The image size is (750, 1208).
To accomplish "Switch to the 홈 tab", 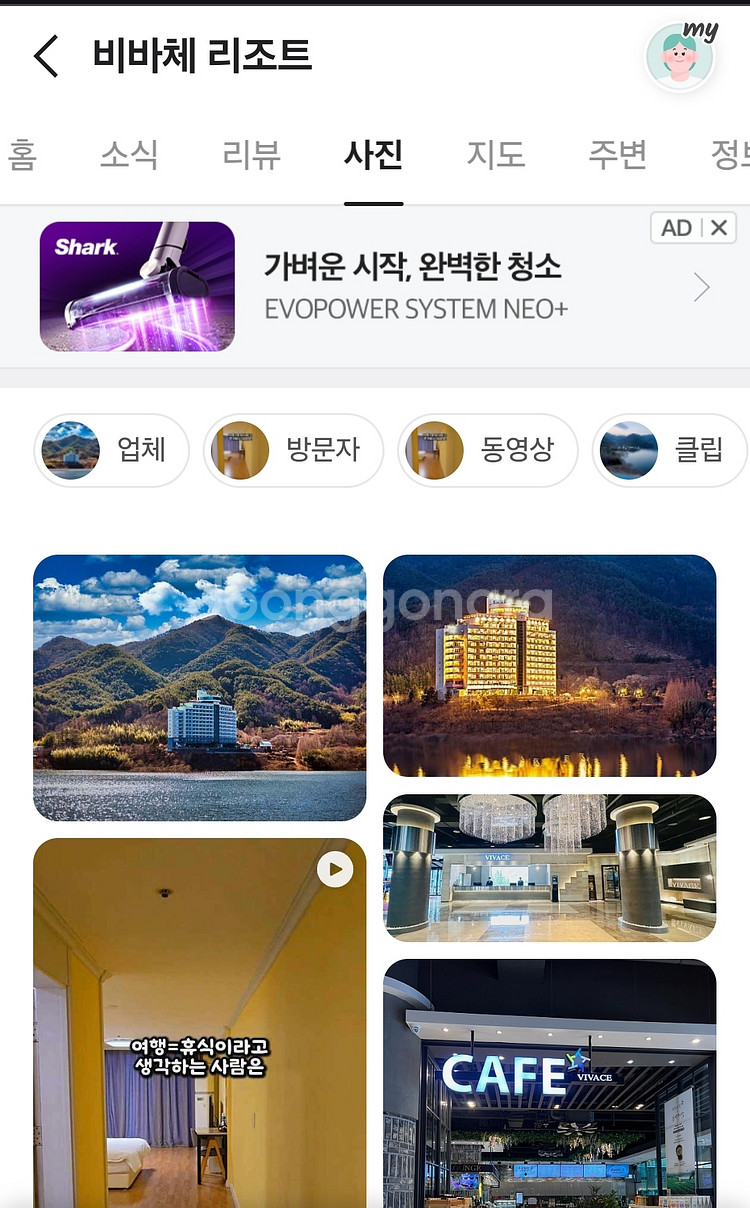I will tap(21, 155).
